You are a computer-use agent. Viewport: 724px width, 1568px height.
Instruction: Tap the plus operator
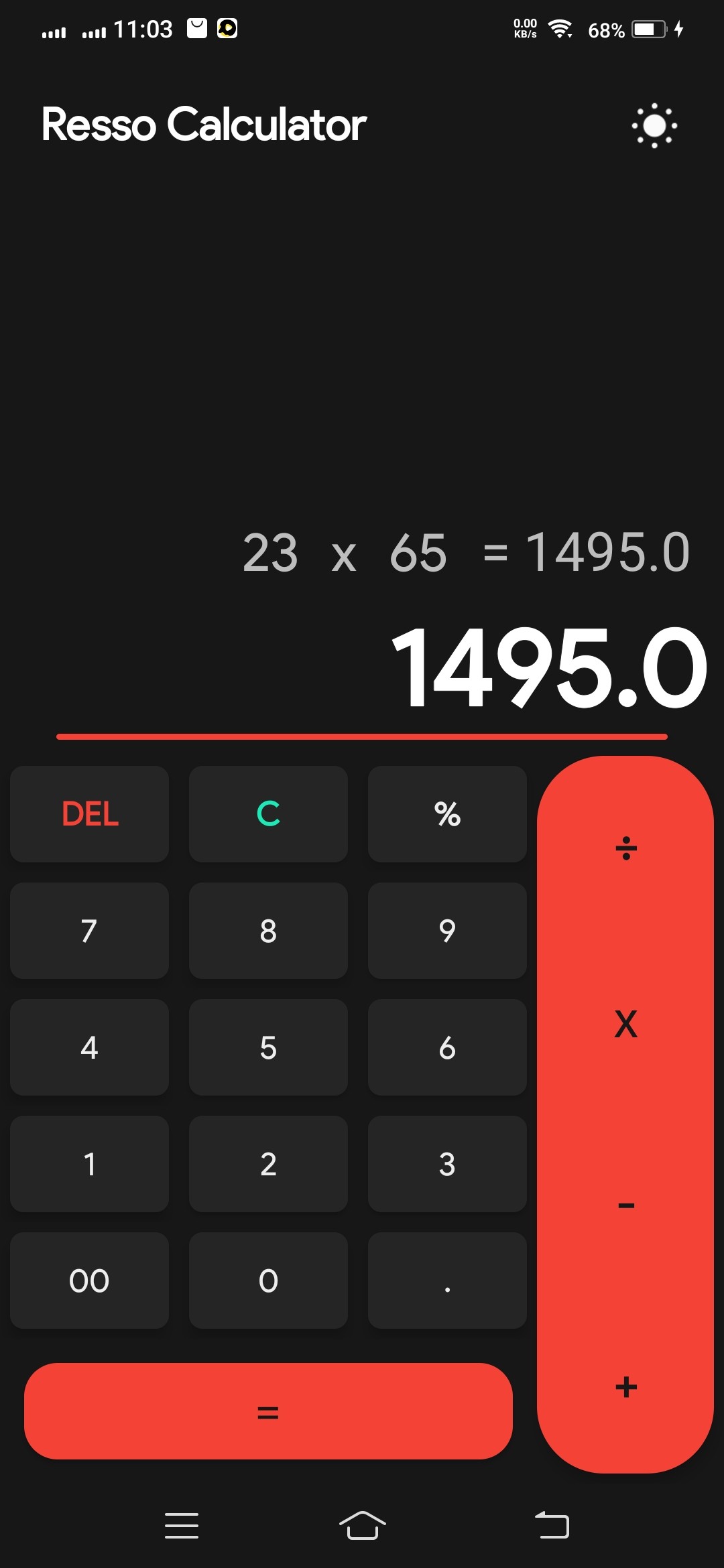(625, 1386)
